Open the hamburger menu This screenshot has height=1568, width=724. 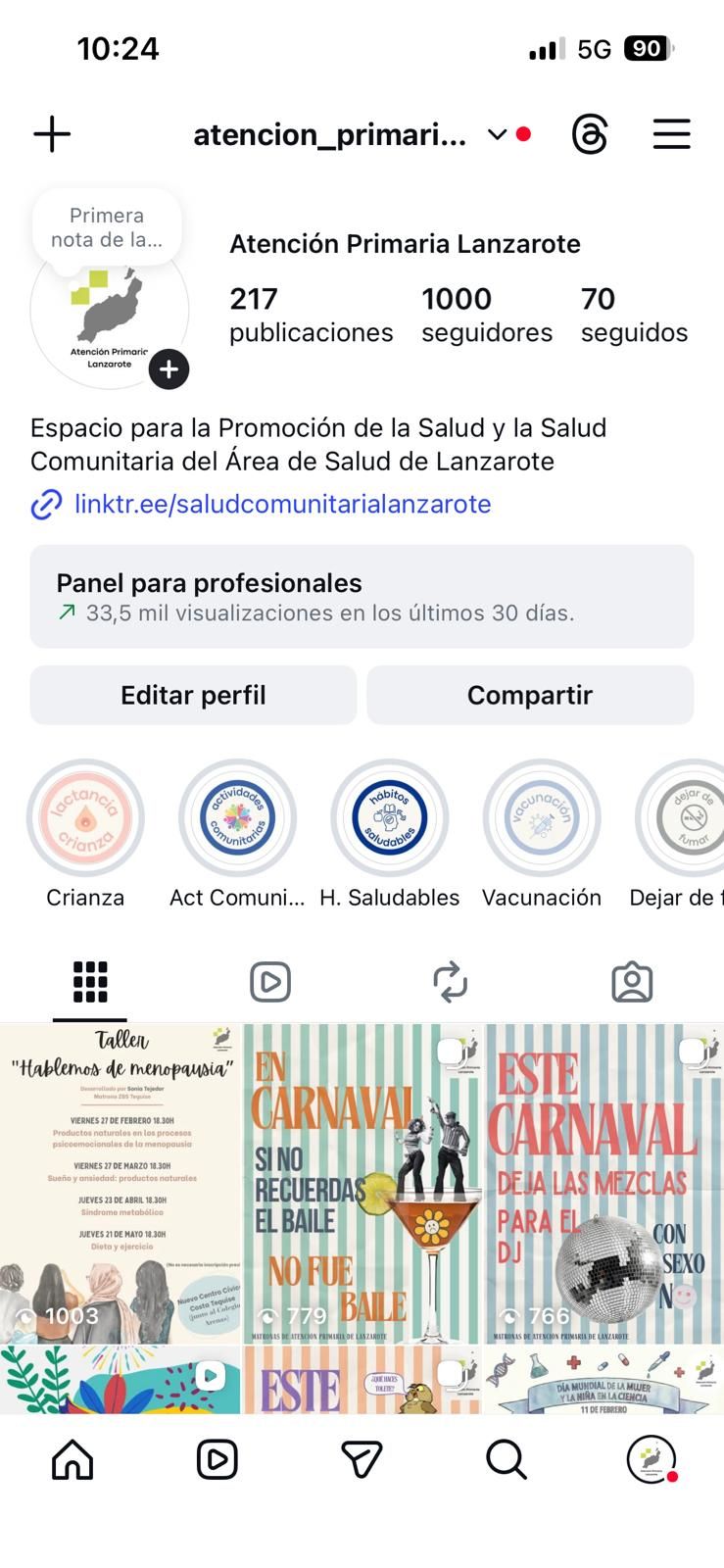pyautogui.click(x=672, y=134)
